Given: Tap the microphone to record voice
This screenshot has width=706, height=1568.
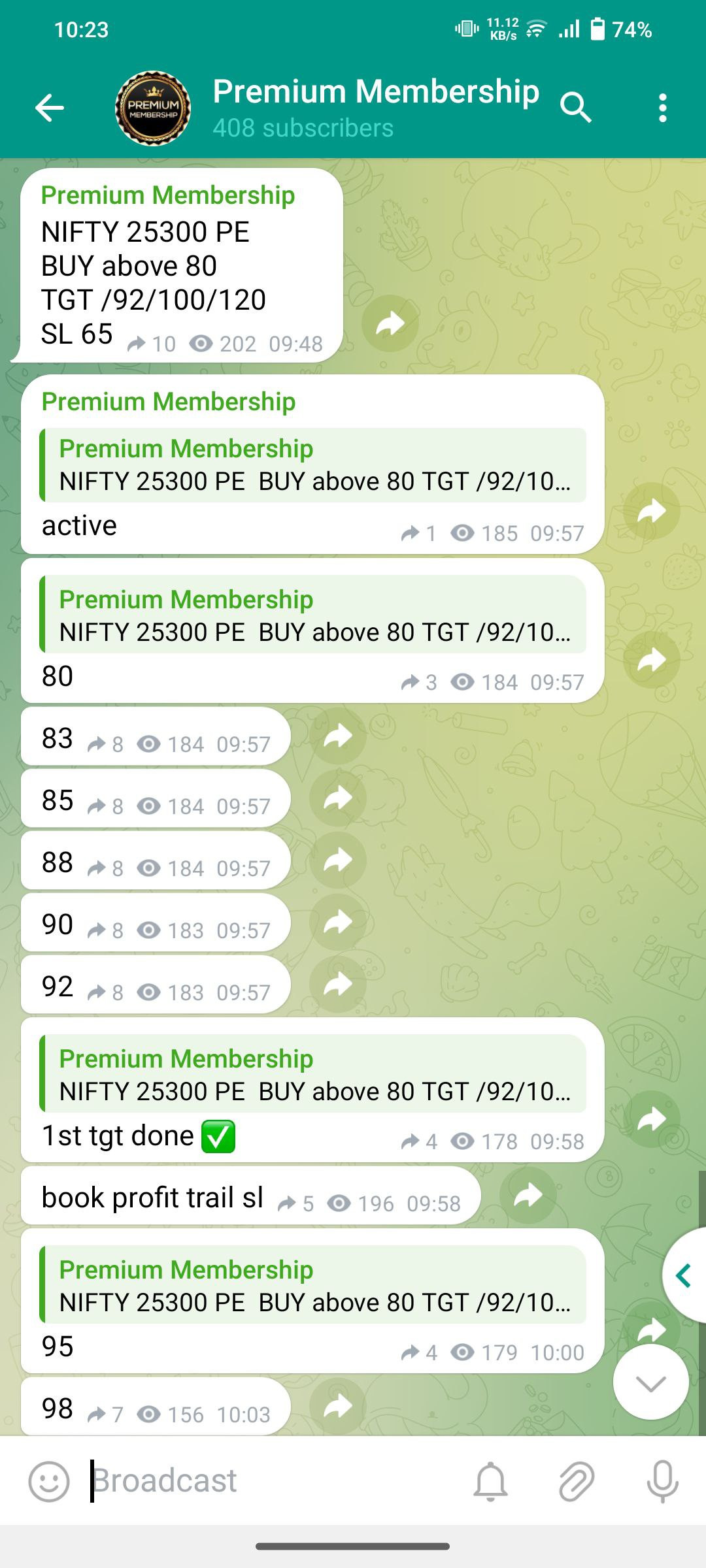Looking at the screenshot, I should (662, 1481).
